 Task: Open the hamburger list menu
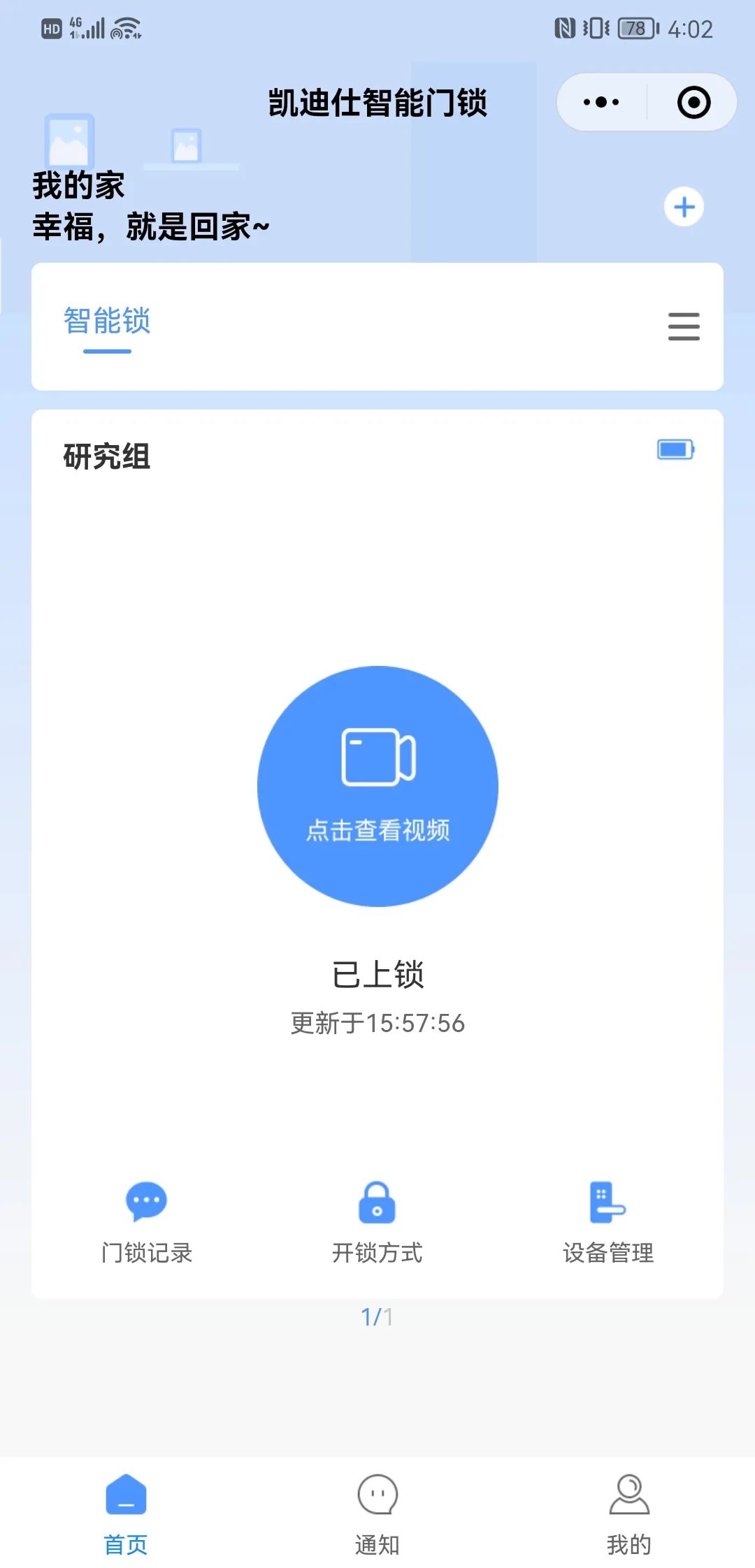(x=684, y=326)
